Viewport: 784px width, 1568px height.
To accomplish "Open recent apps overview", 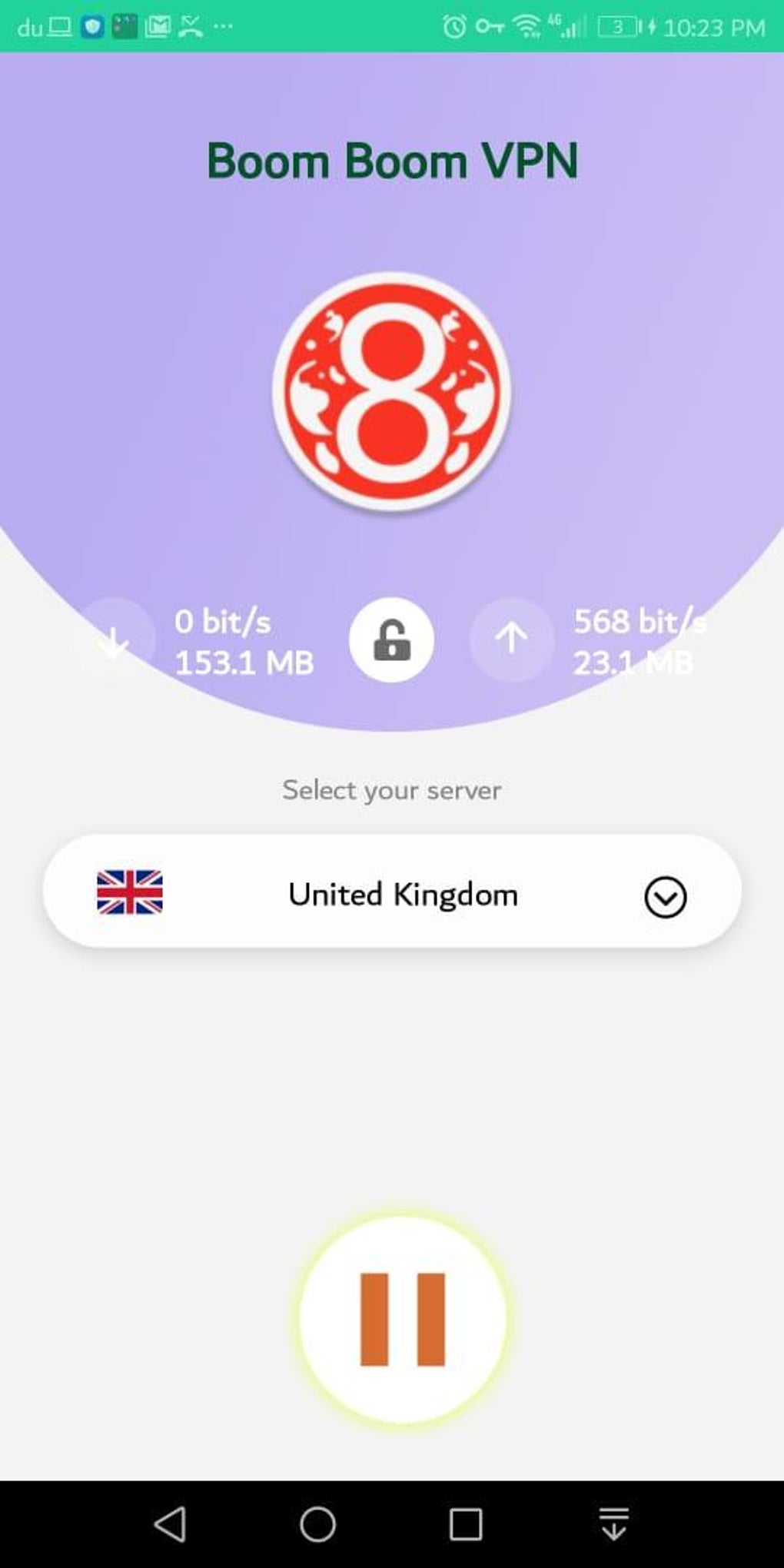I will tap(465, 1523).
